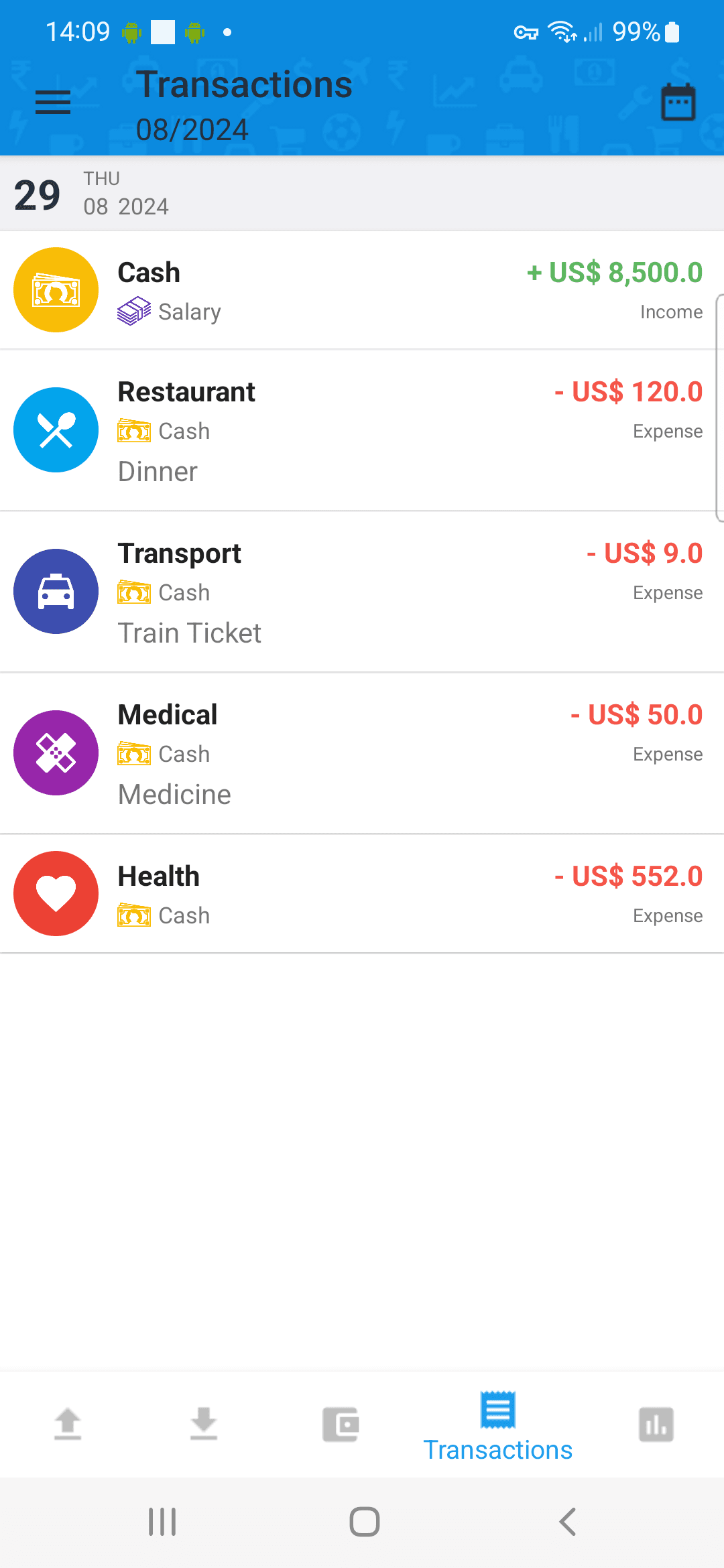Open the Salary income transaction

coord(362,289)
